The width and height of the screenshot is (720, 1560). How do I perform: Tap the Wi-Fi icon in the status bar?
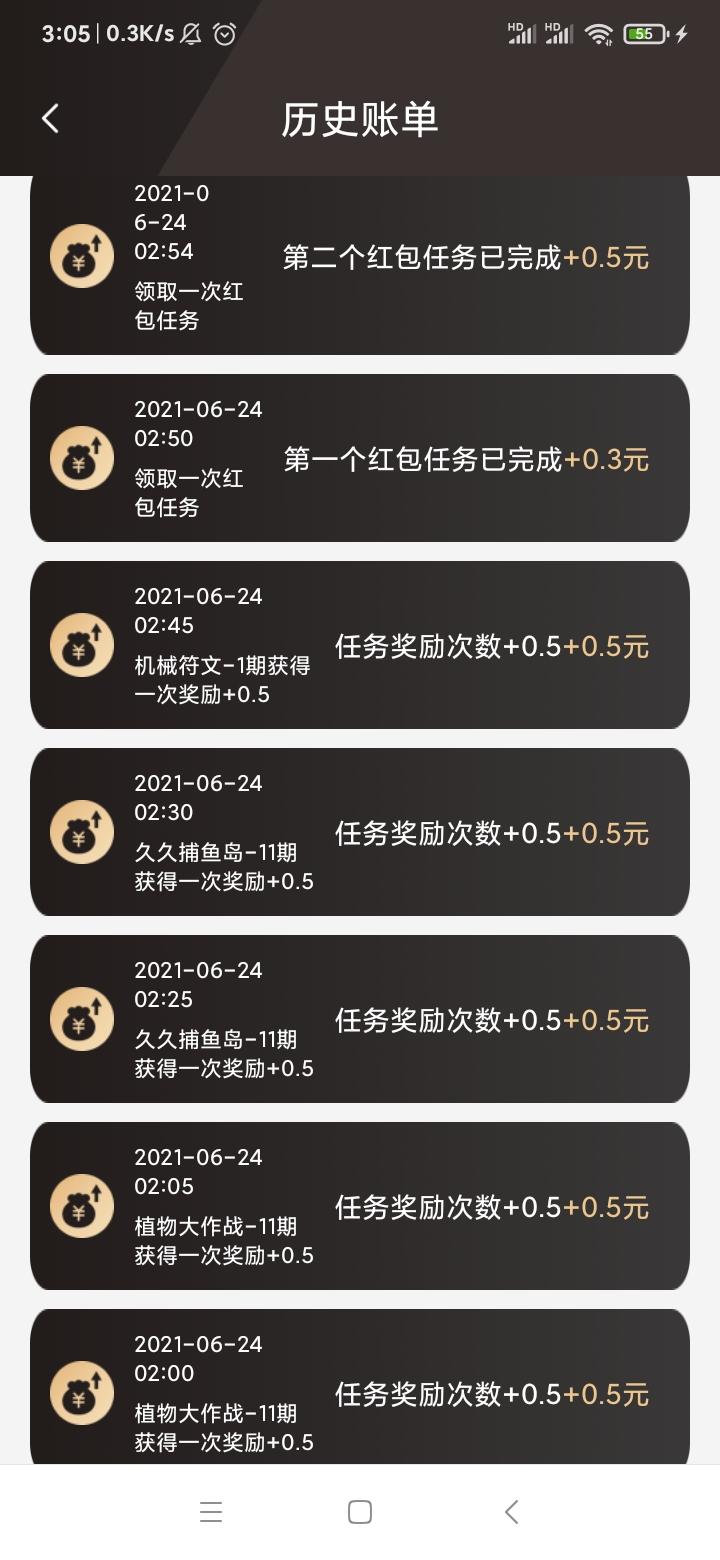click(599, 33)
